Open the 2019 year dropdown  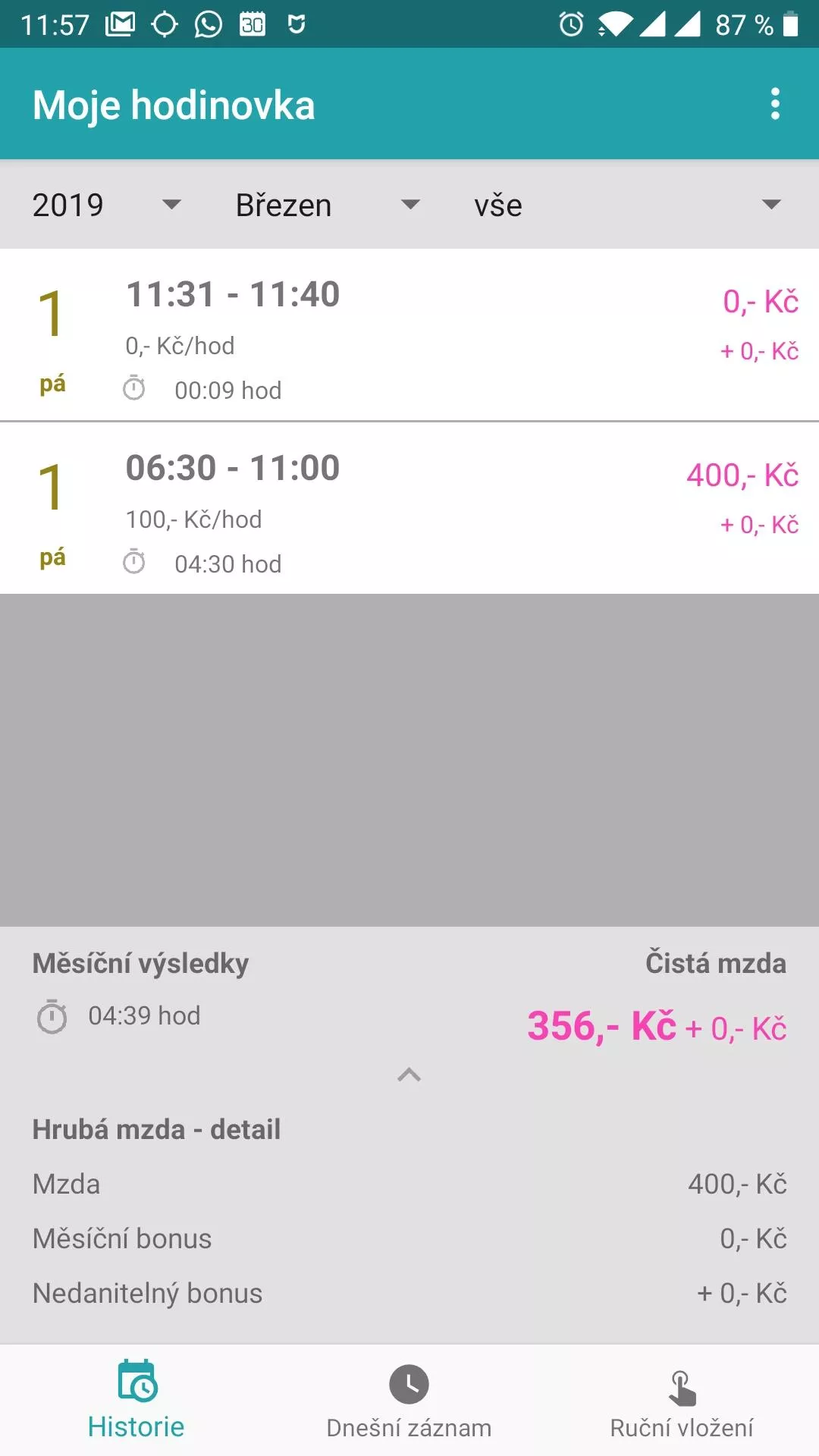106,206
